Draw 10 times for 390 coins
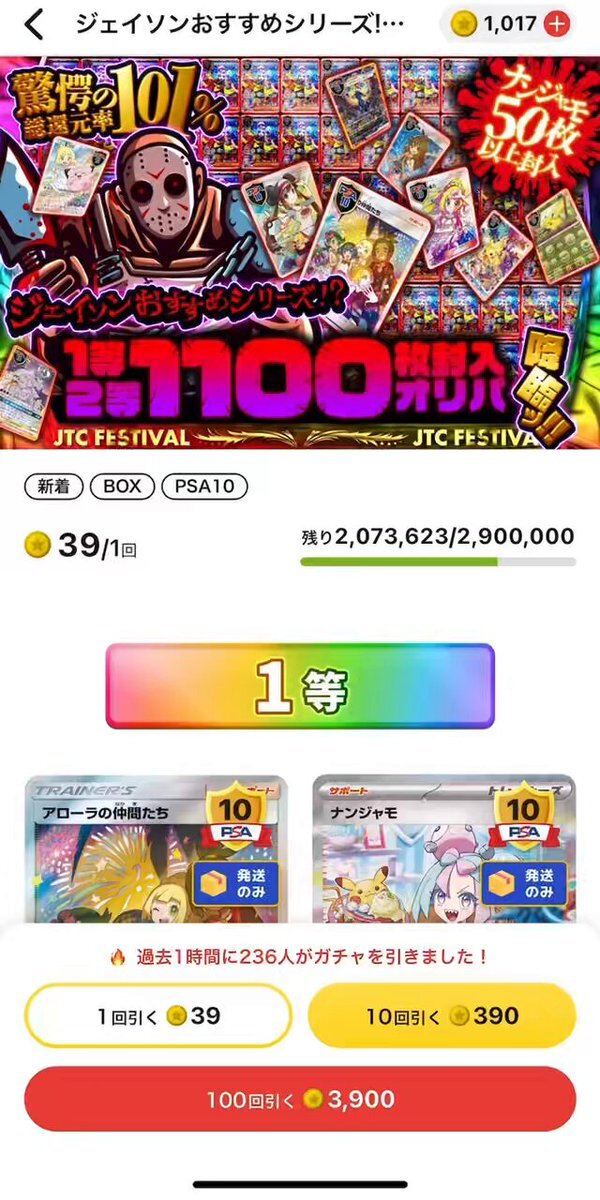The height and width of the screenshot is (1200, 600). (x=442, y=1016)
